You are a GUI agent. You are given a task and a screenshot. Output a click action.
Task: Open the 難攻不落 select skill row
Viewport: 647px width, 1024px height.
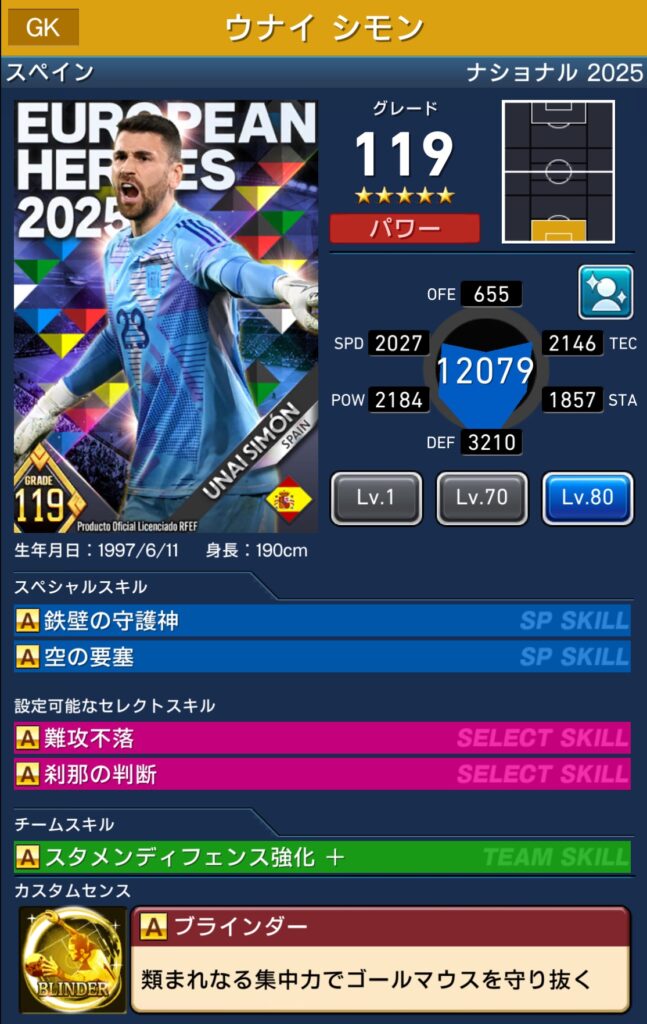pos(323,738)
